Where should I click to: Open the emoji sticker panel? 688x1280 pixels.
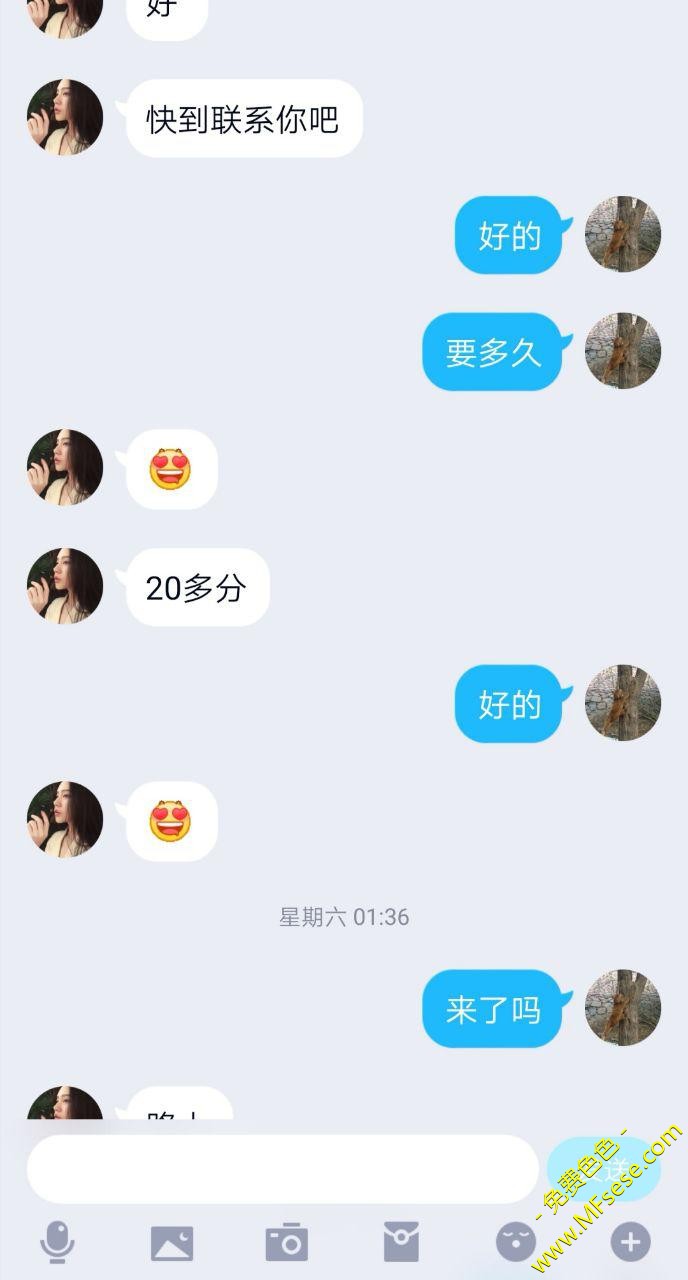coord(516,1243)
